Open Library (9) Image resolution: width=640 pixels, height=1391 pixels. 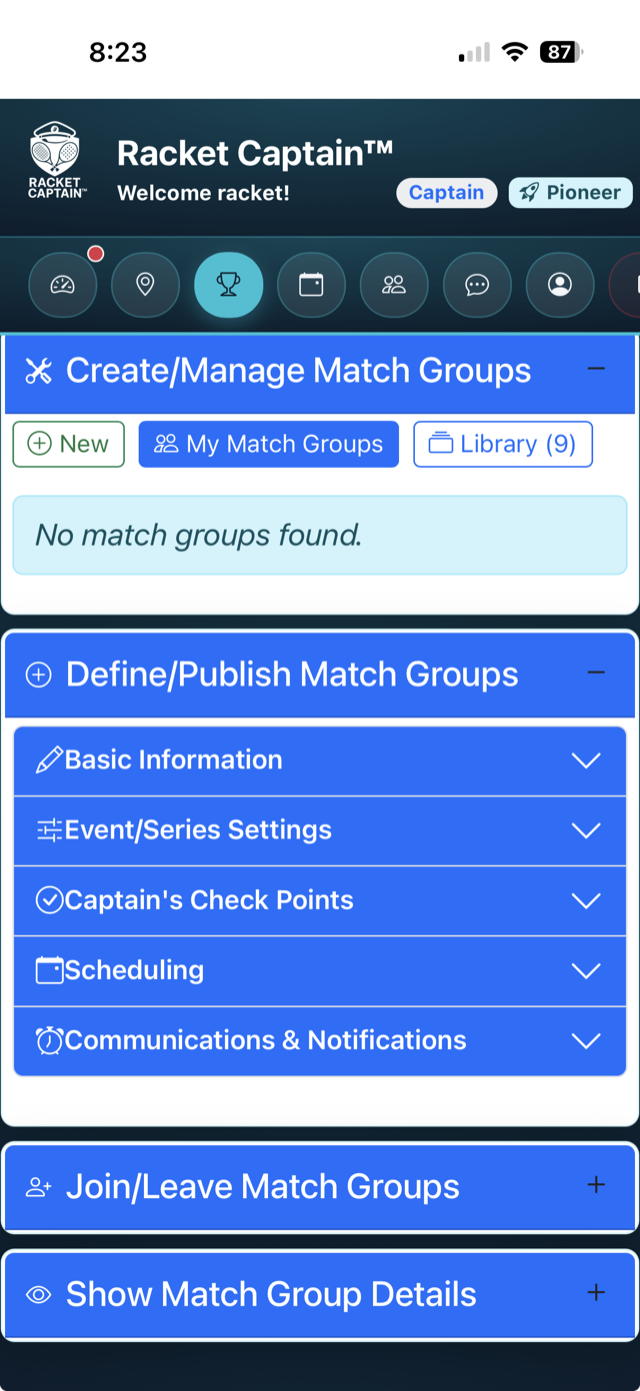[x=503, y=444]
